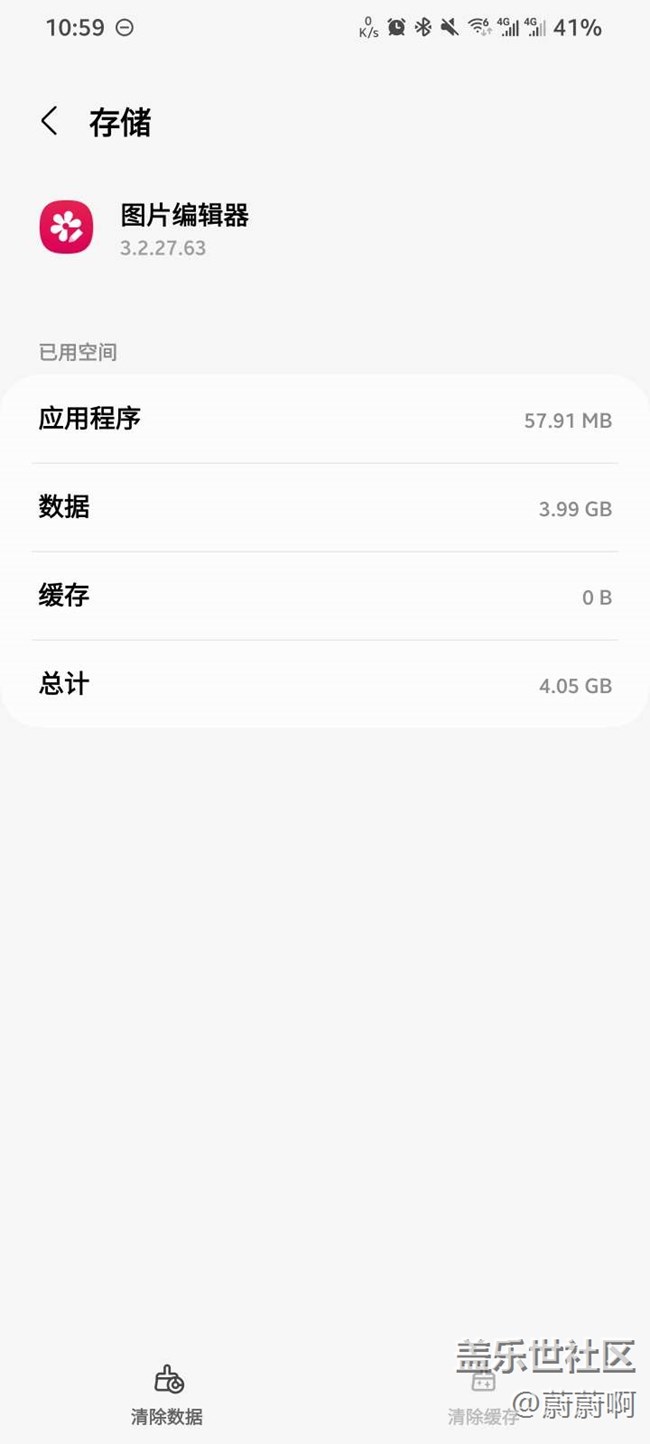Go back from the 存储 page

tap(49, 122)
